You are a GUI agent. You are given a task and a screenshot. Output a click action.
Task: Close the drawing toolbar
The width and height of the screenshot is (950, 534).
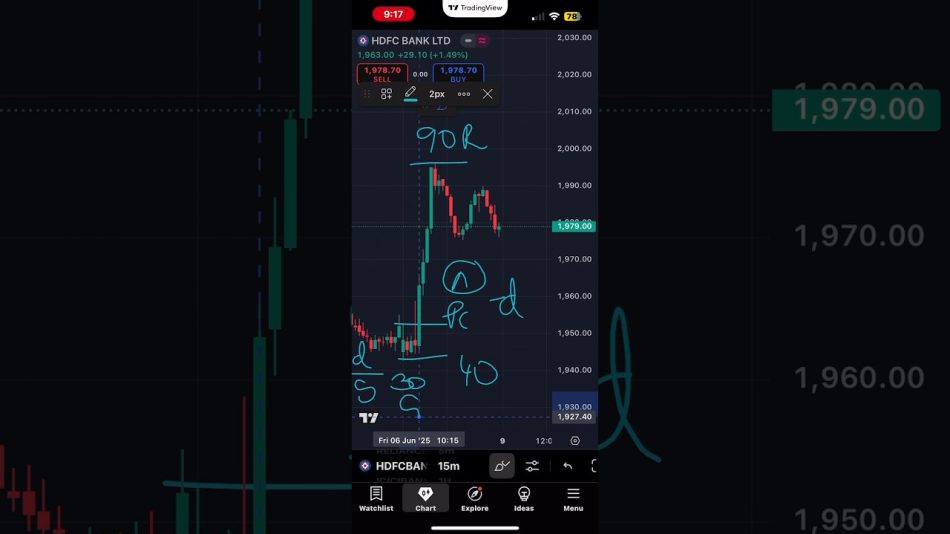click(x=487, y=94)
